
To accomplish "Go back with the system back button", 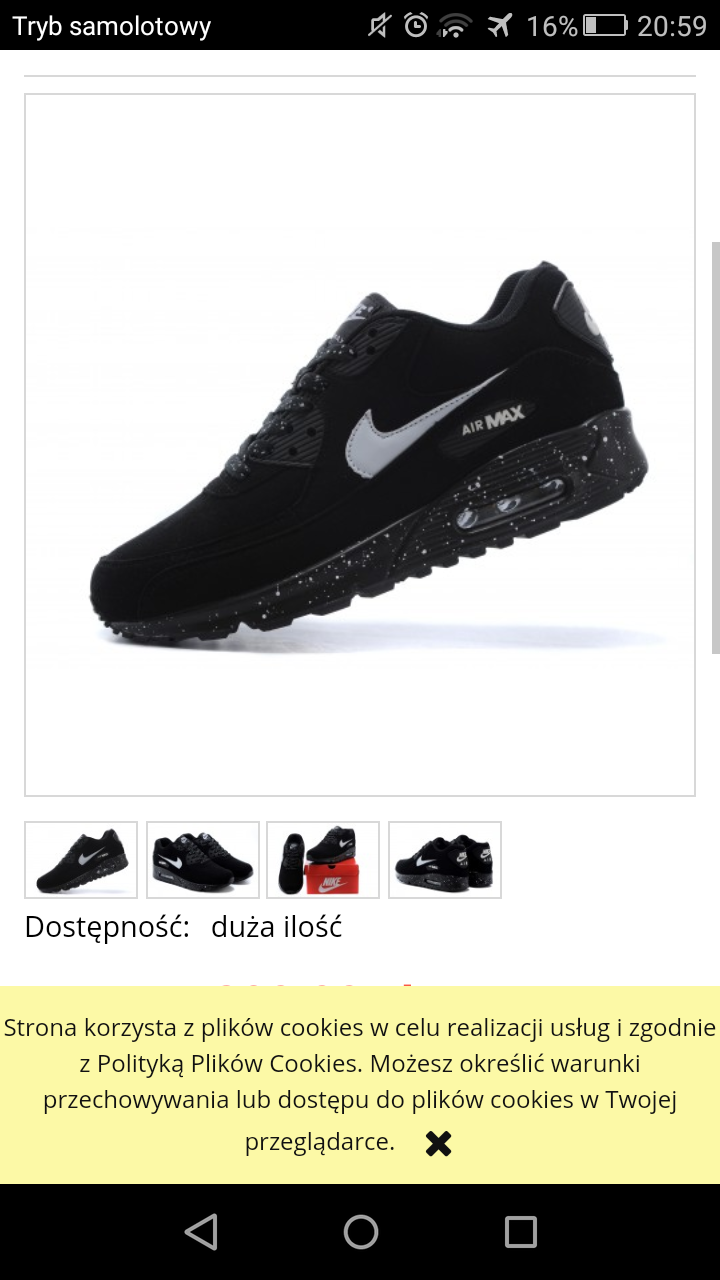I will click(201, 1232).
